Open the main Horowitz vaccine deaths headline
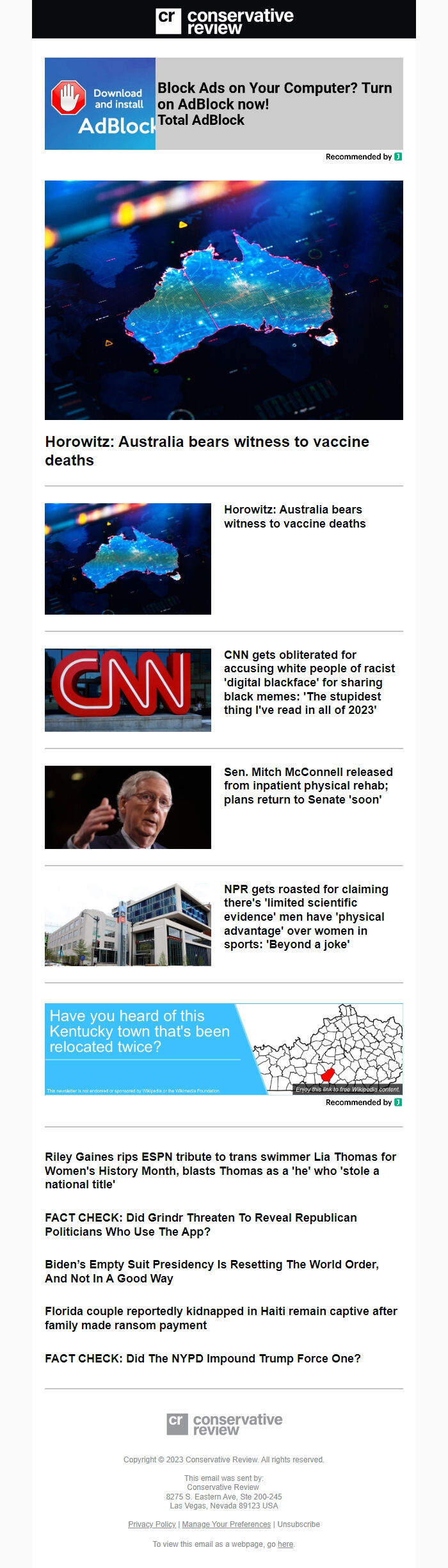This screenshot has width=448, height=1568. (x=207, y=451)
